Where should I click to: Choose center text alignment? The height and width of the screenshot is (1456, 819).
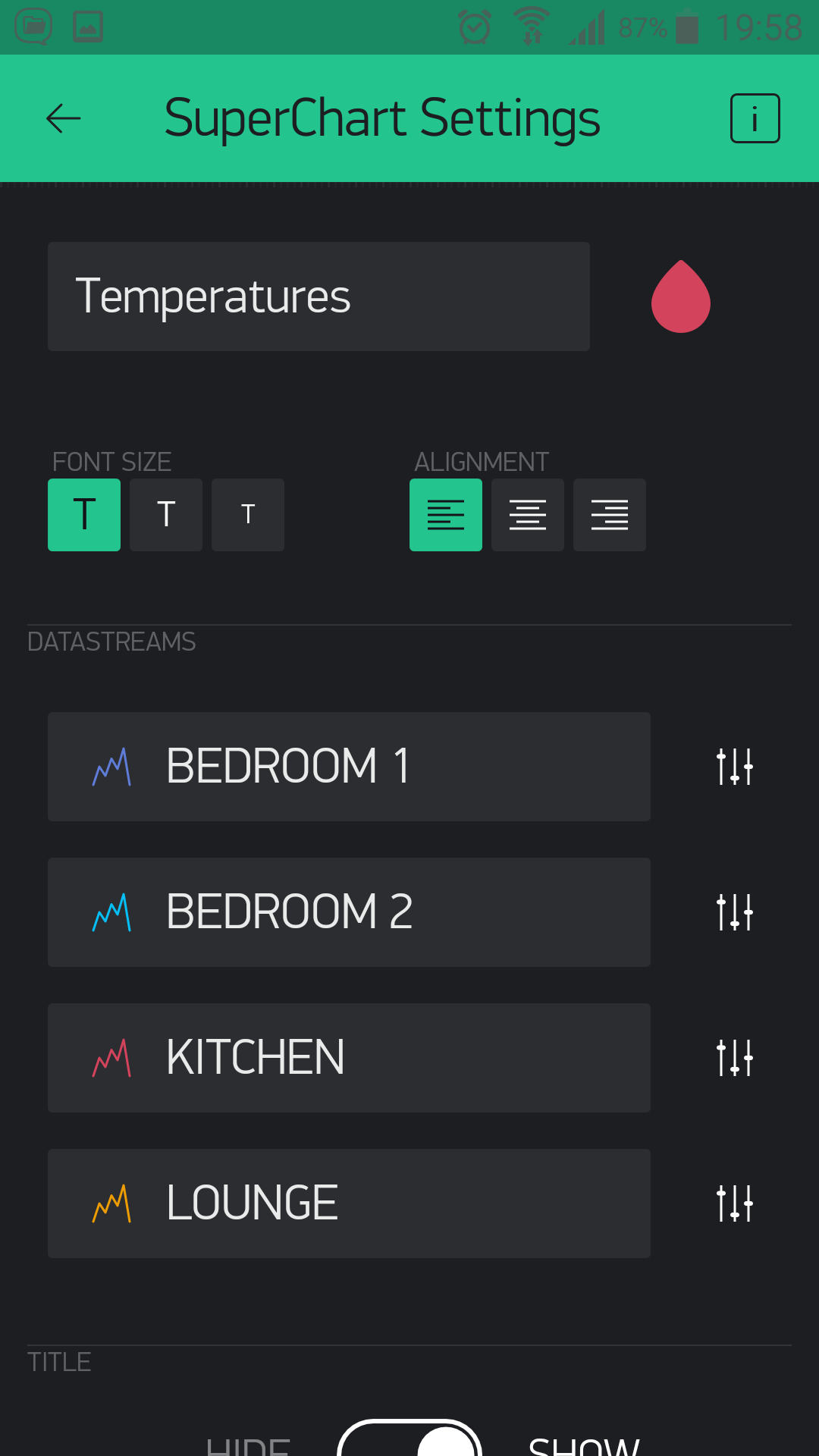(528, 515)
